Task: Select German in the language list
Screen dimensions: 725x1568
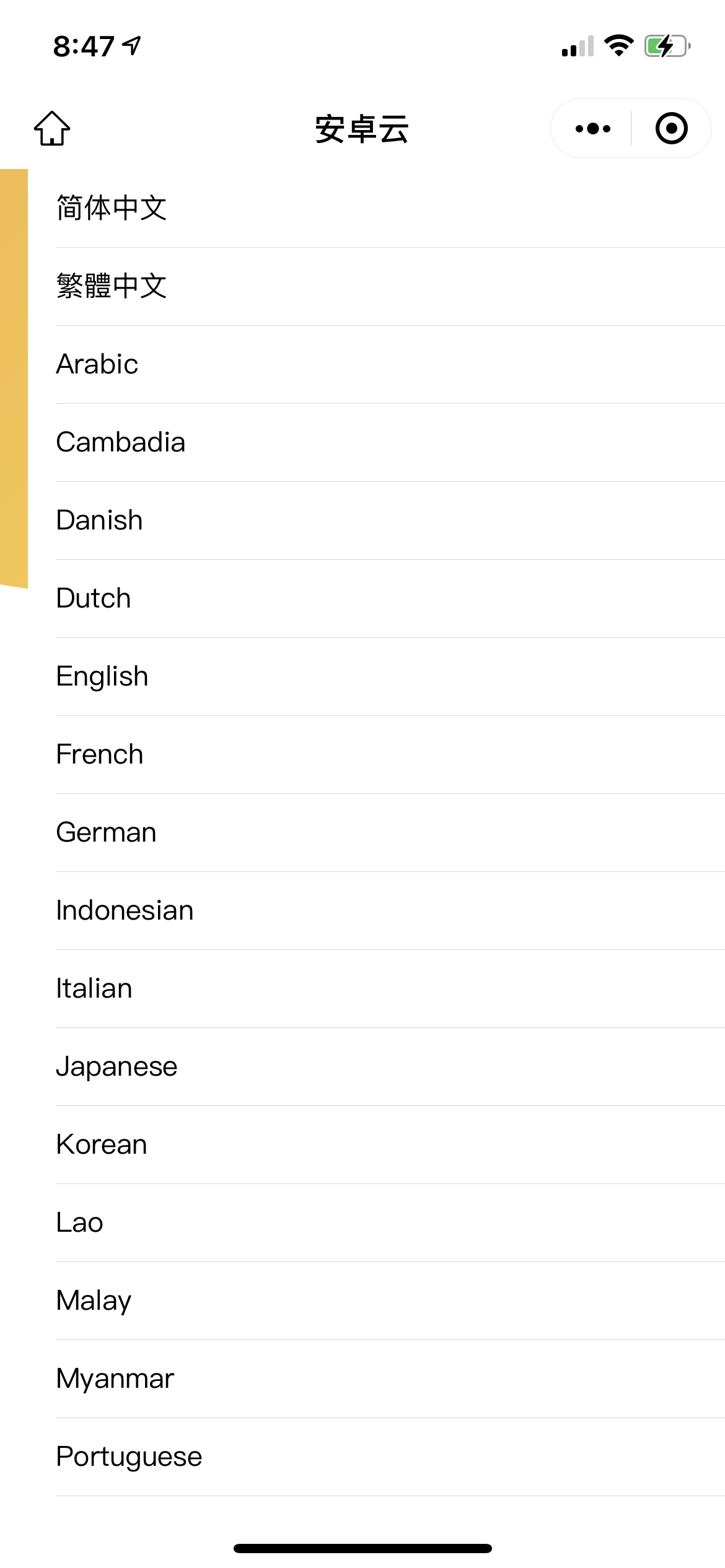Action: [390, 833]
